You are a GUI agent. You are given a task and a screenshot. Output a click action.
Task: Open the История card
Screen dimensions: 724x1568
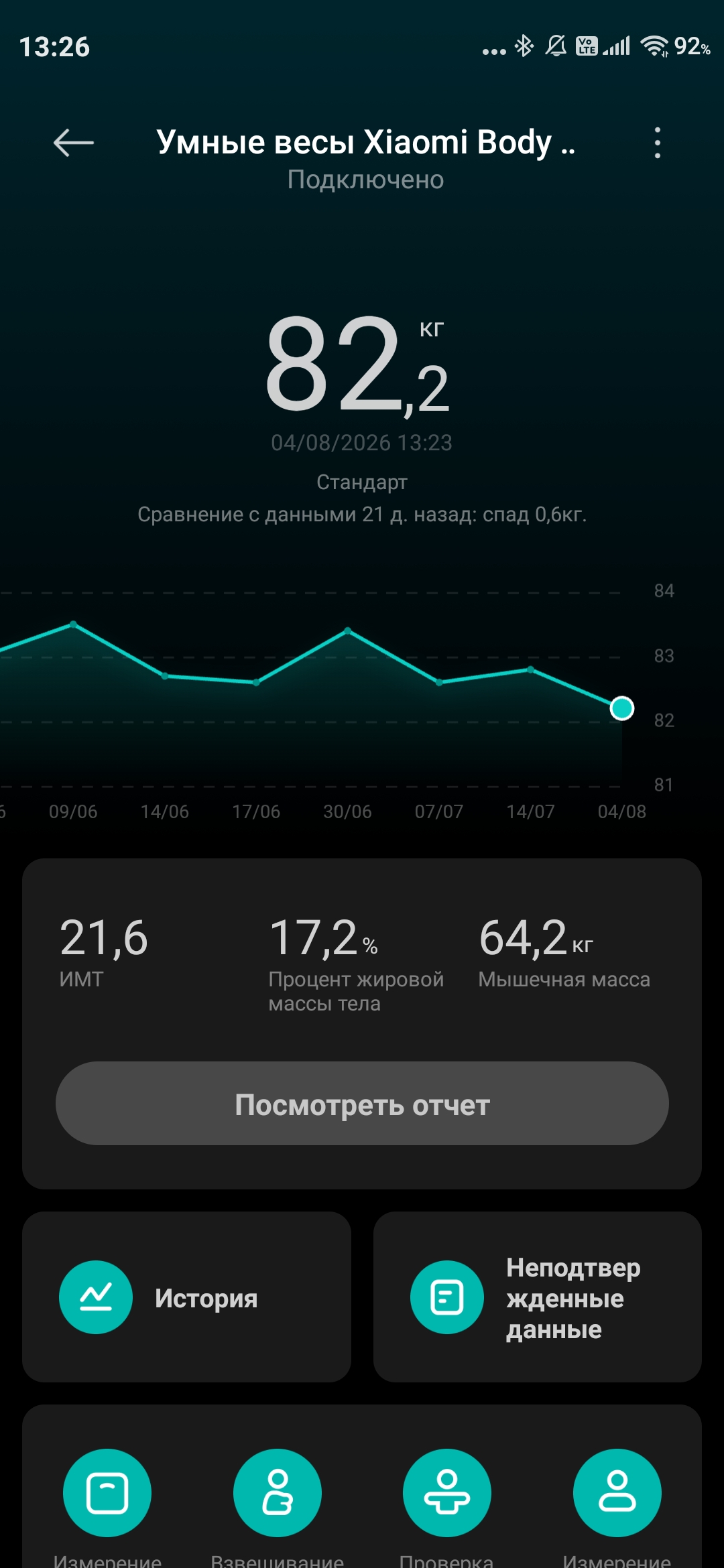pyautogui.click(x=186, y=1297)
